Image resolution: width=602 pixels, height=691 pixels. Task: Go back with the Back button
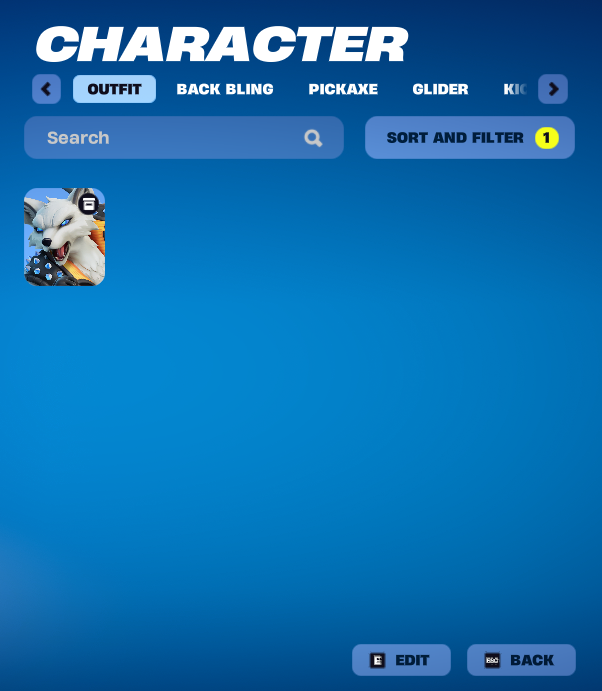pos(521,660)
